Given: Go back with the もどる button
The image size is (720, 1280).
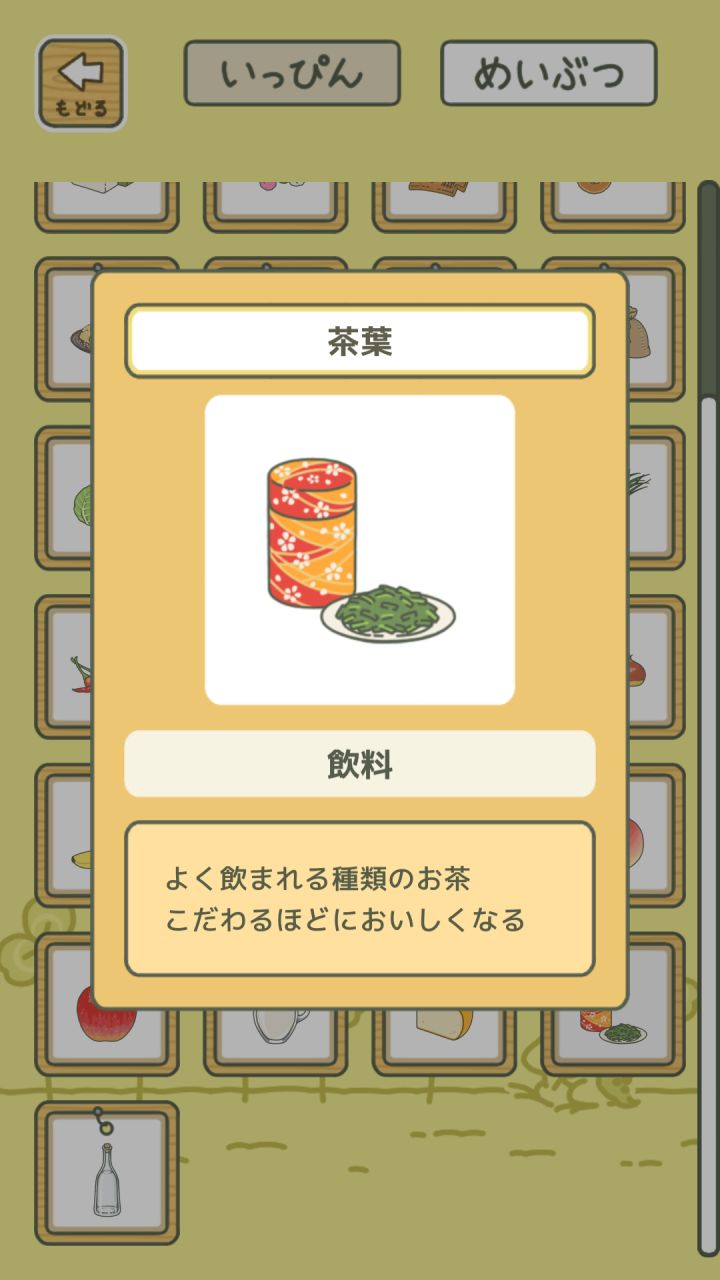Looking at the screenshot, I should point(81,84).
